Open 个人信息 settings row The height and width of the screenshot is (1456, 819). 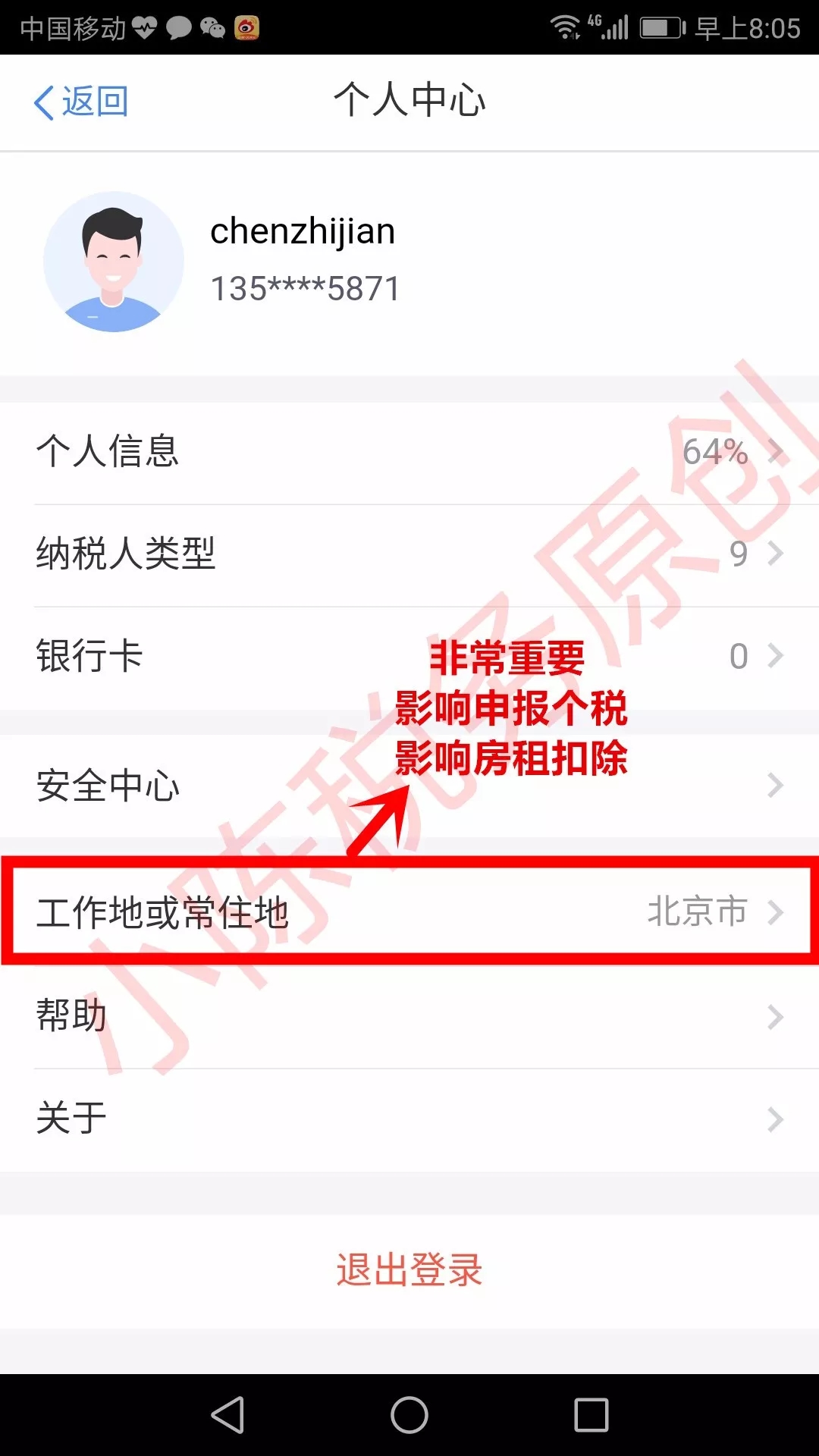pos(409,452)
